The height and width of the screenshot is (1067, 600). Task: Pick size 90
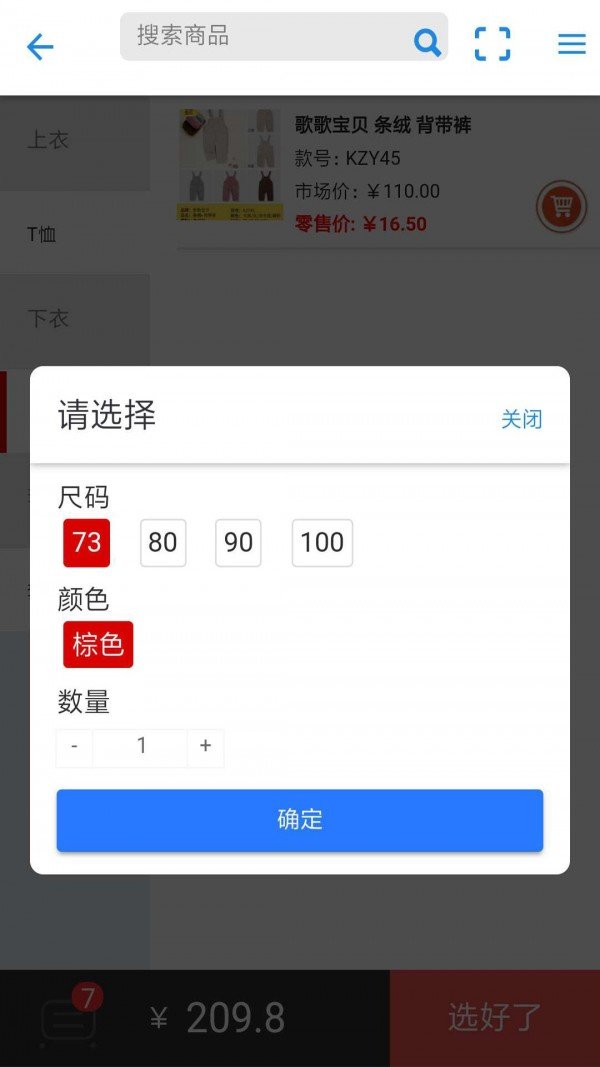pos(238,543)
